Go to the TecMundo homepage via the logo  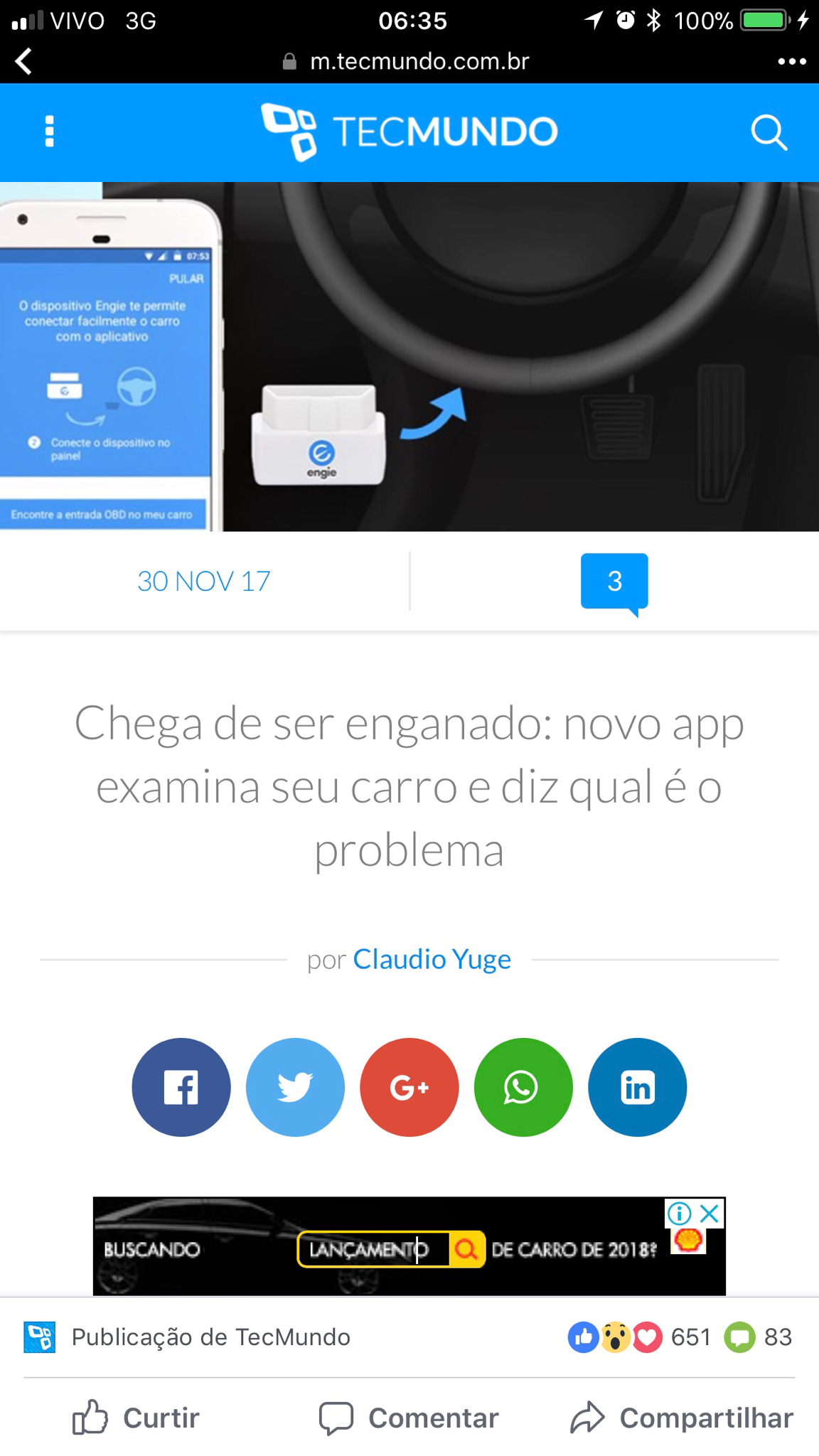coord(409,132)
